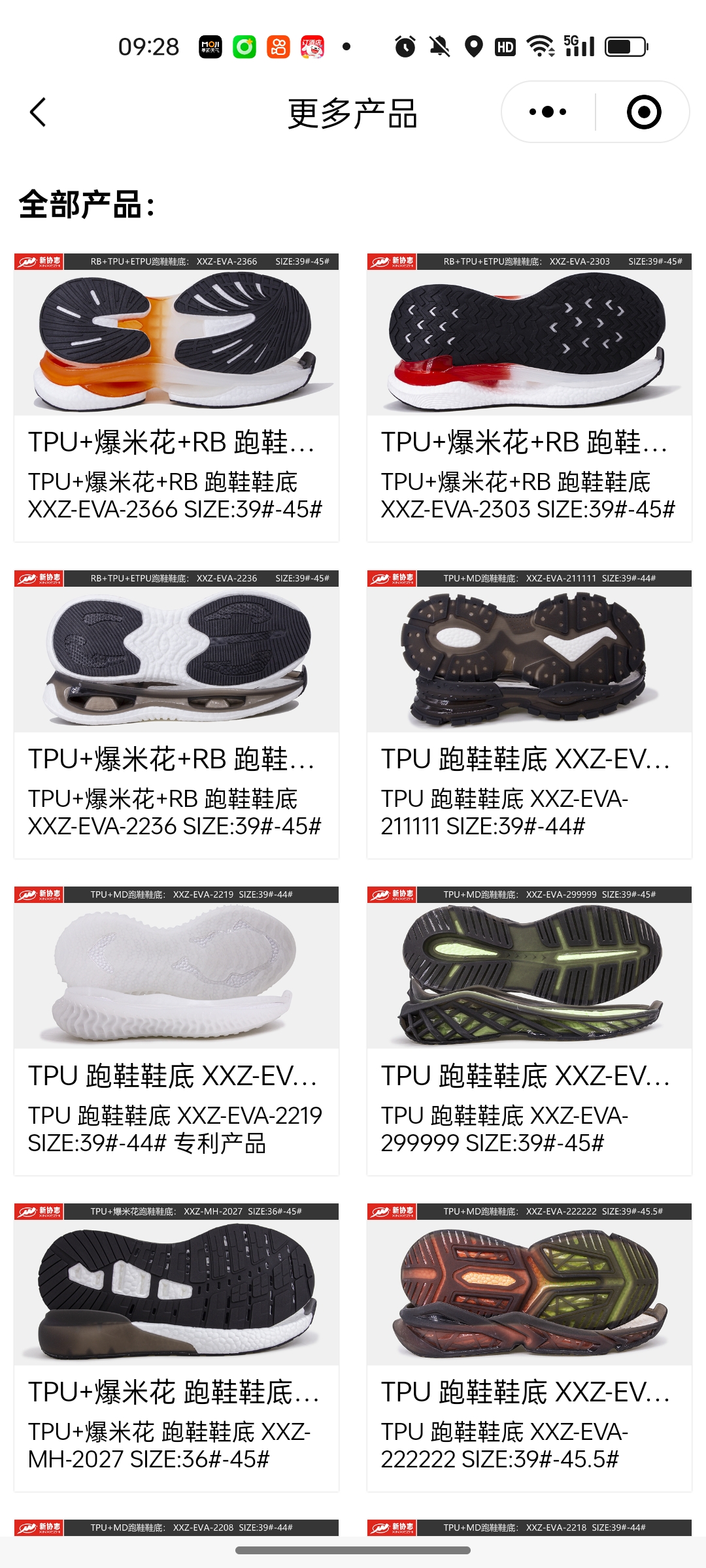Close the mini program via circle button

pos(643,112)
